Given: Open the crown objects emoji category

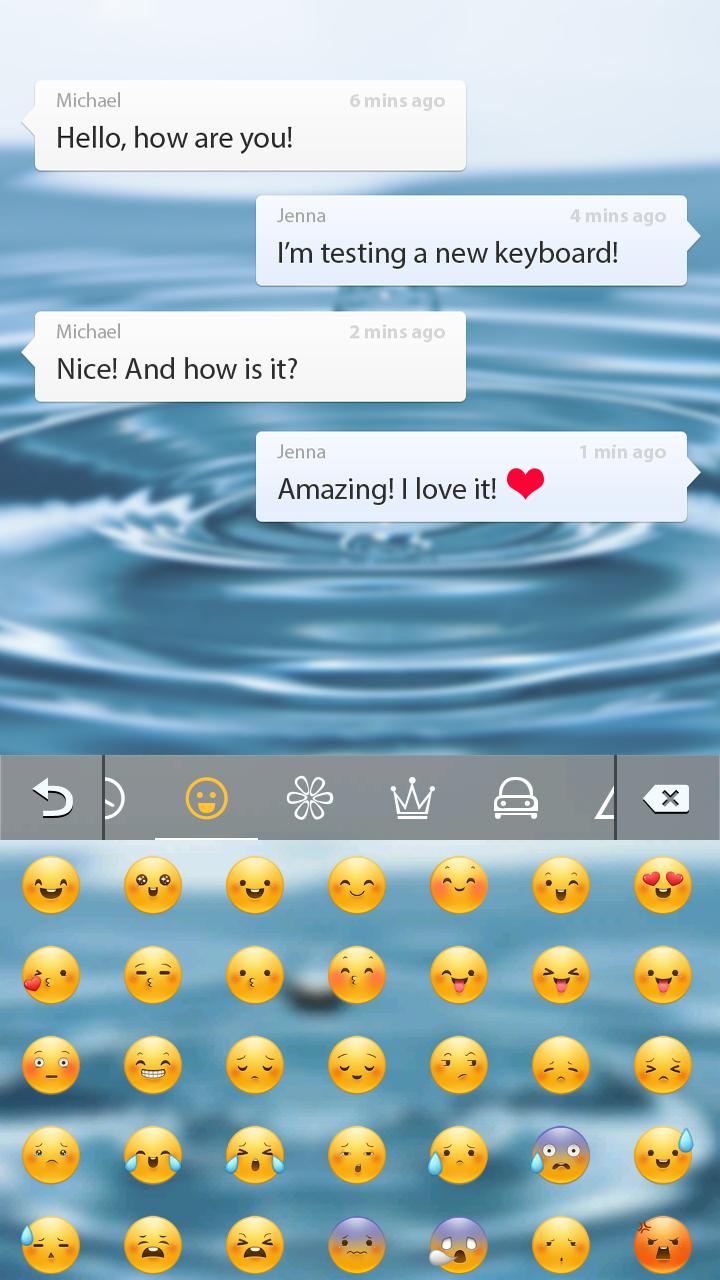Looking at the screenshot, I should [x=412, y=798].
